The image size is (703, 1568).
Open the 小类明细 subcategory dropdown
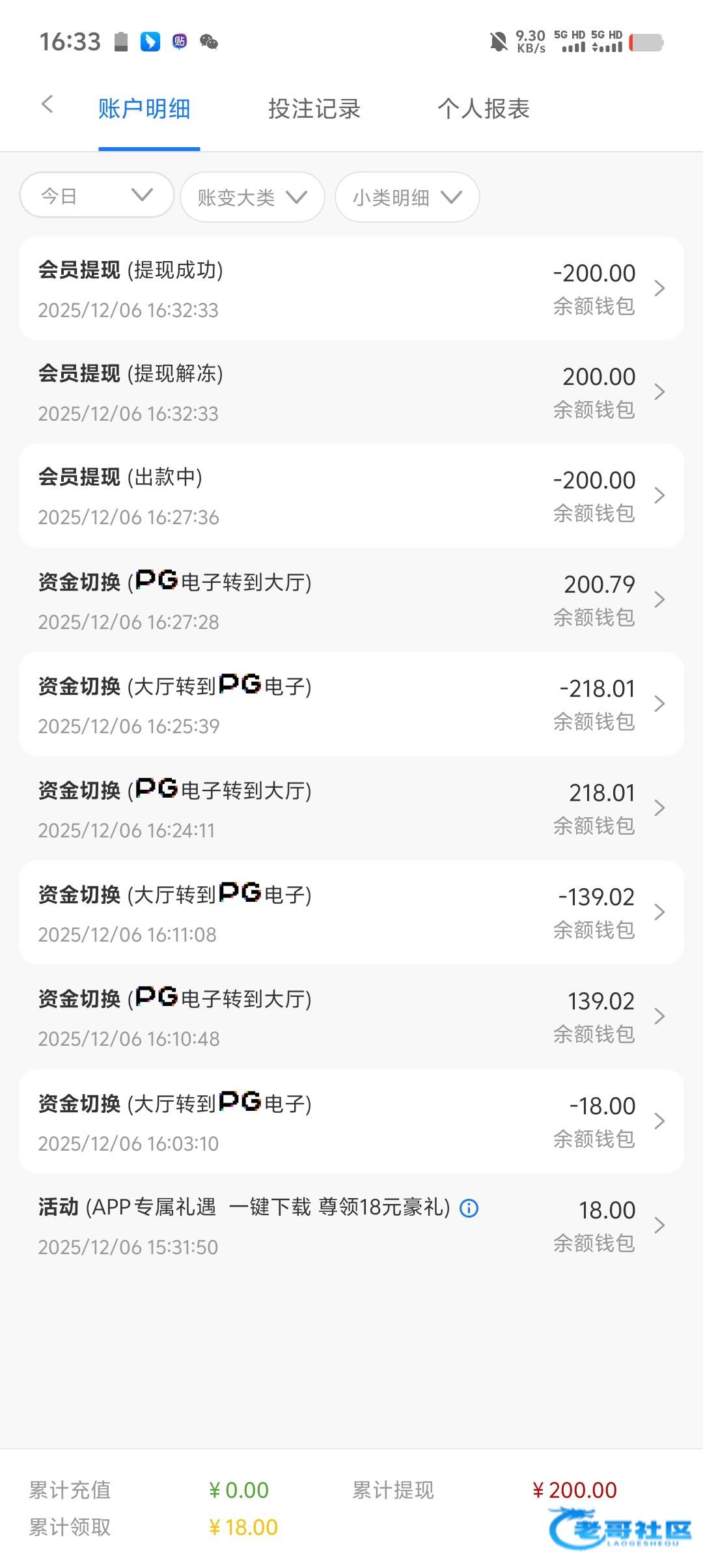407,197
